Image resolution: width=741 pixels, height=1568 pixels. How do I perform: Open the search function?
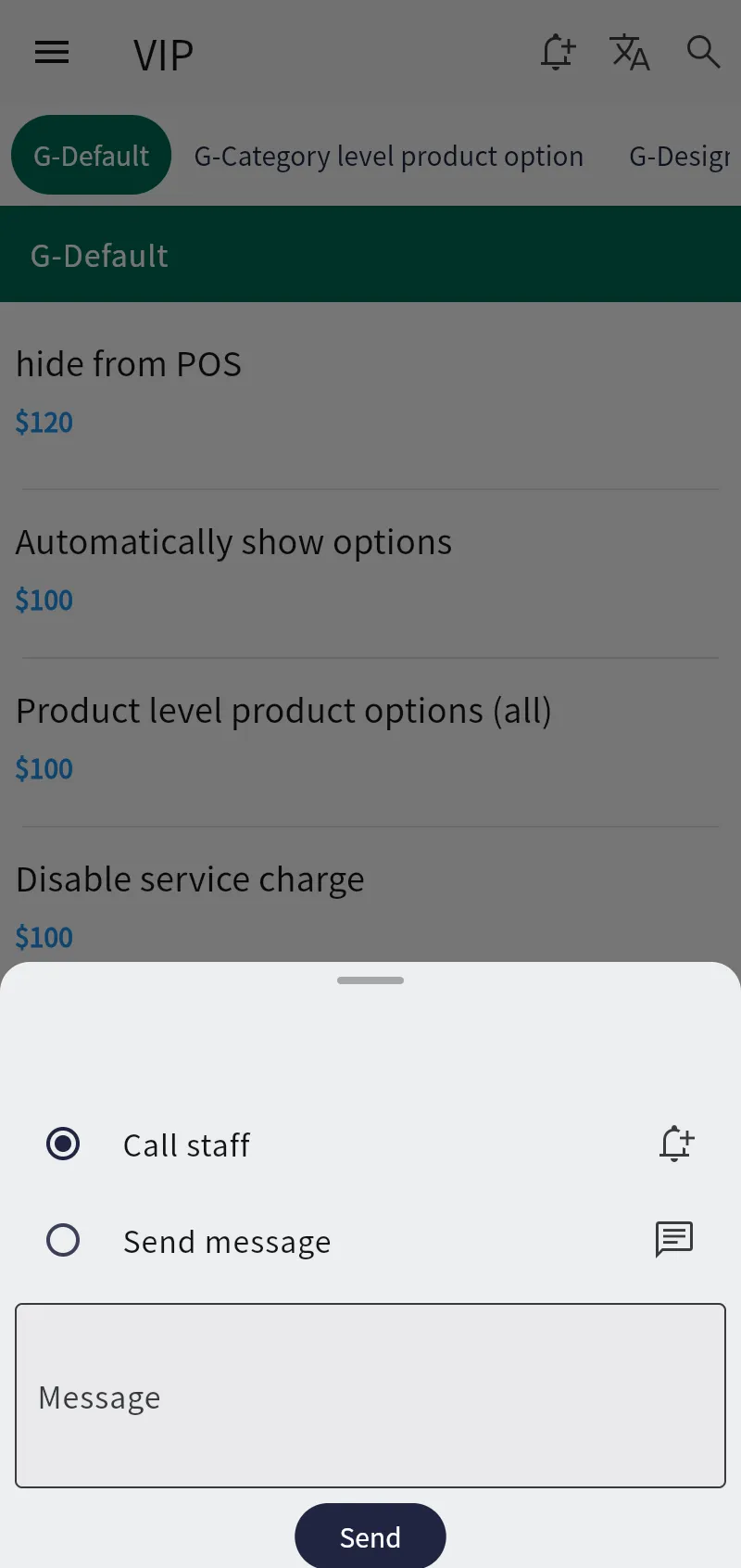(x=702, y=53)
